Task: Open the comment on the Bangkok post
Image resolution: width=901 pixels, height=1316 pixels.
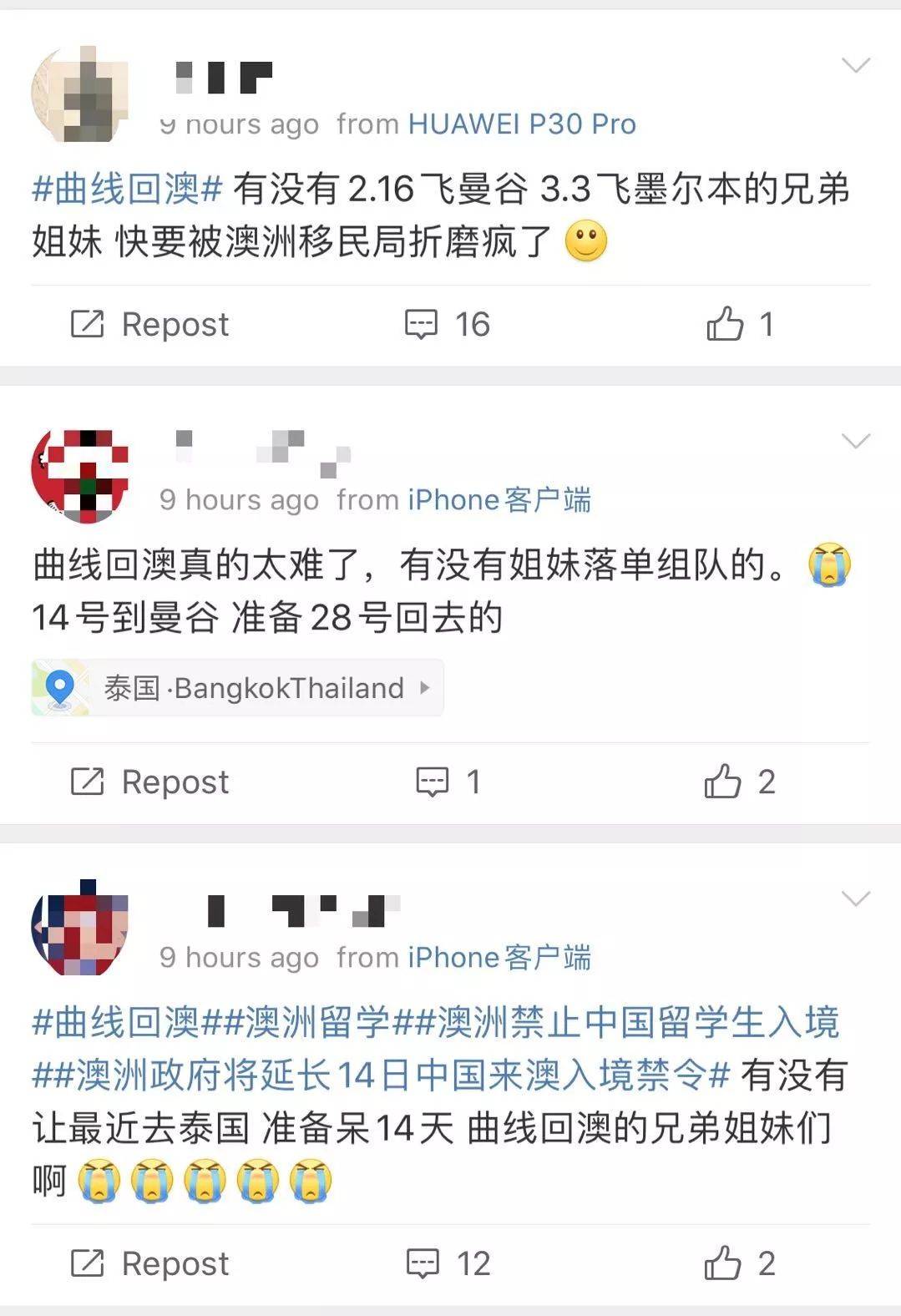Action: click(448, 782)
